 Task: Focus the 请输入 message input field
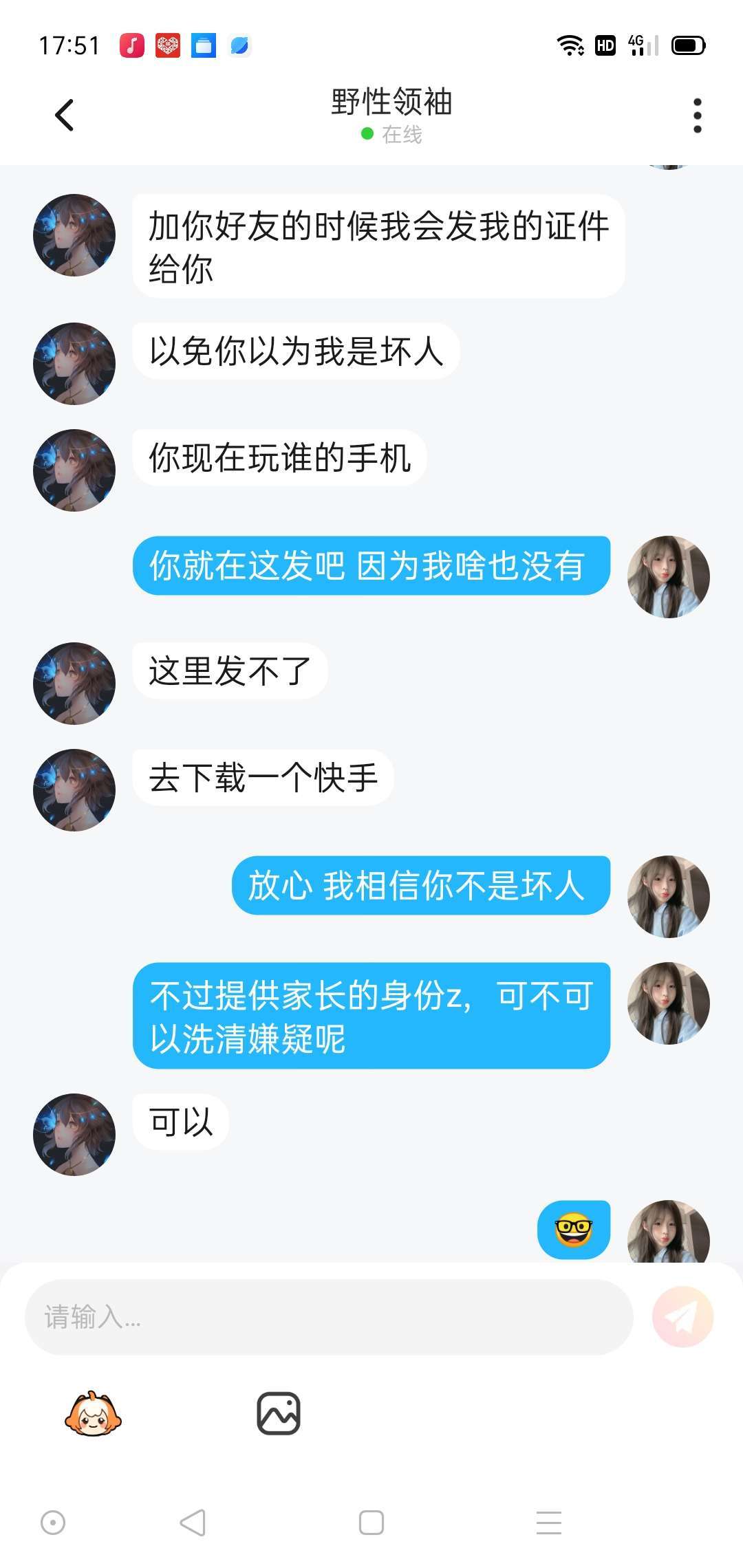(x=329, y=1317)
